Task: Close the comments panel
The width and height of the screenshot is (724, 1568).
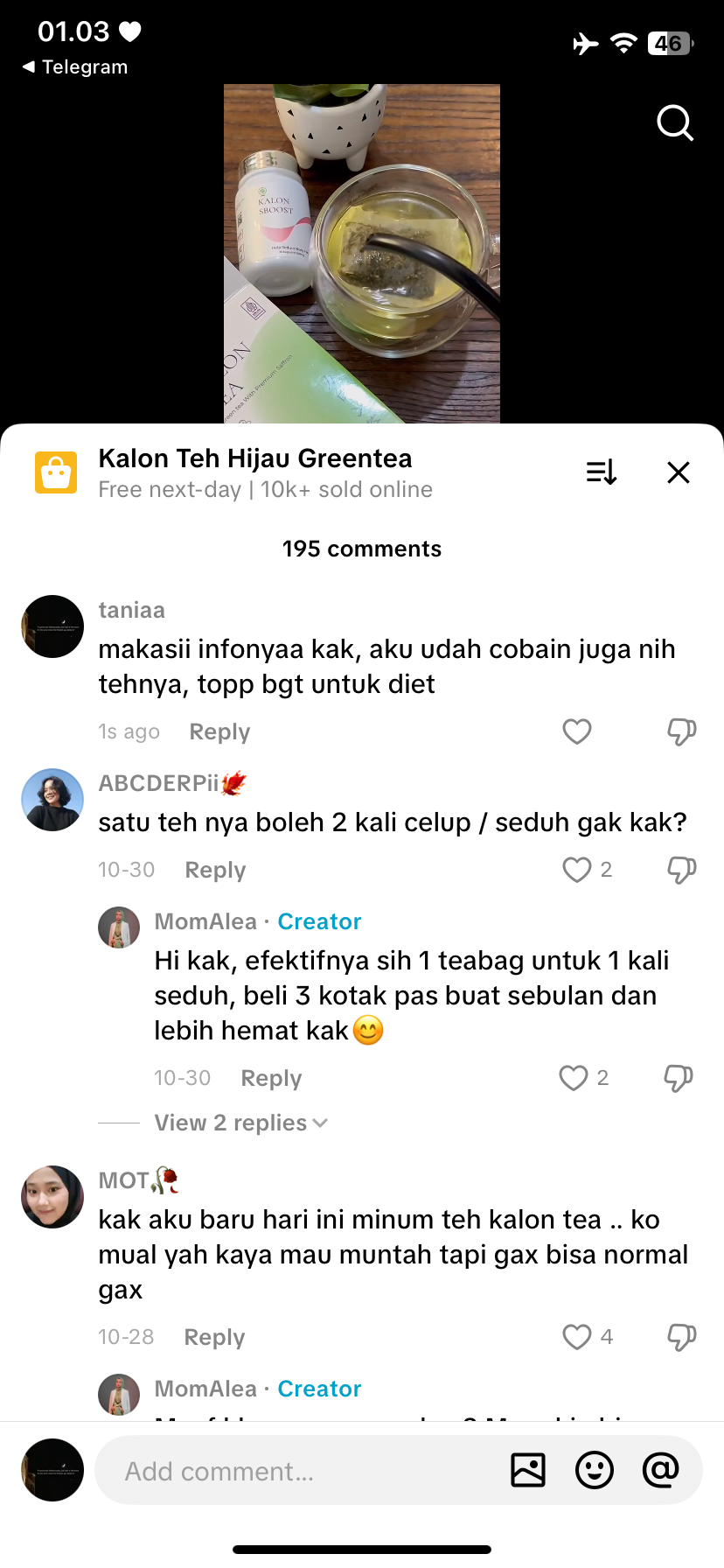Action: (x=678, y=472)
